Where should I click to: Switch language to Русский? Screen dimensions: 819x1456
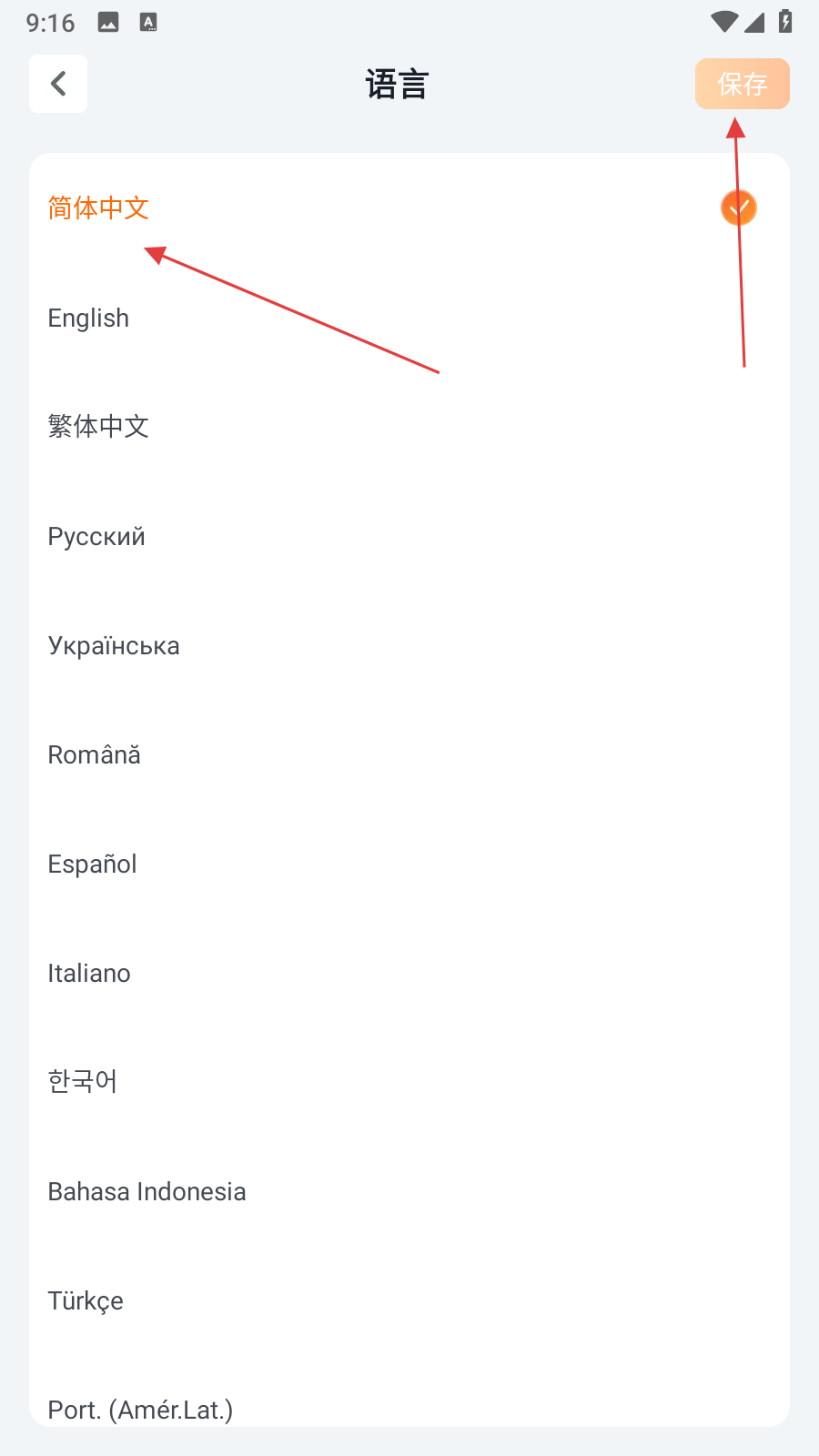pos(96,537)
